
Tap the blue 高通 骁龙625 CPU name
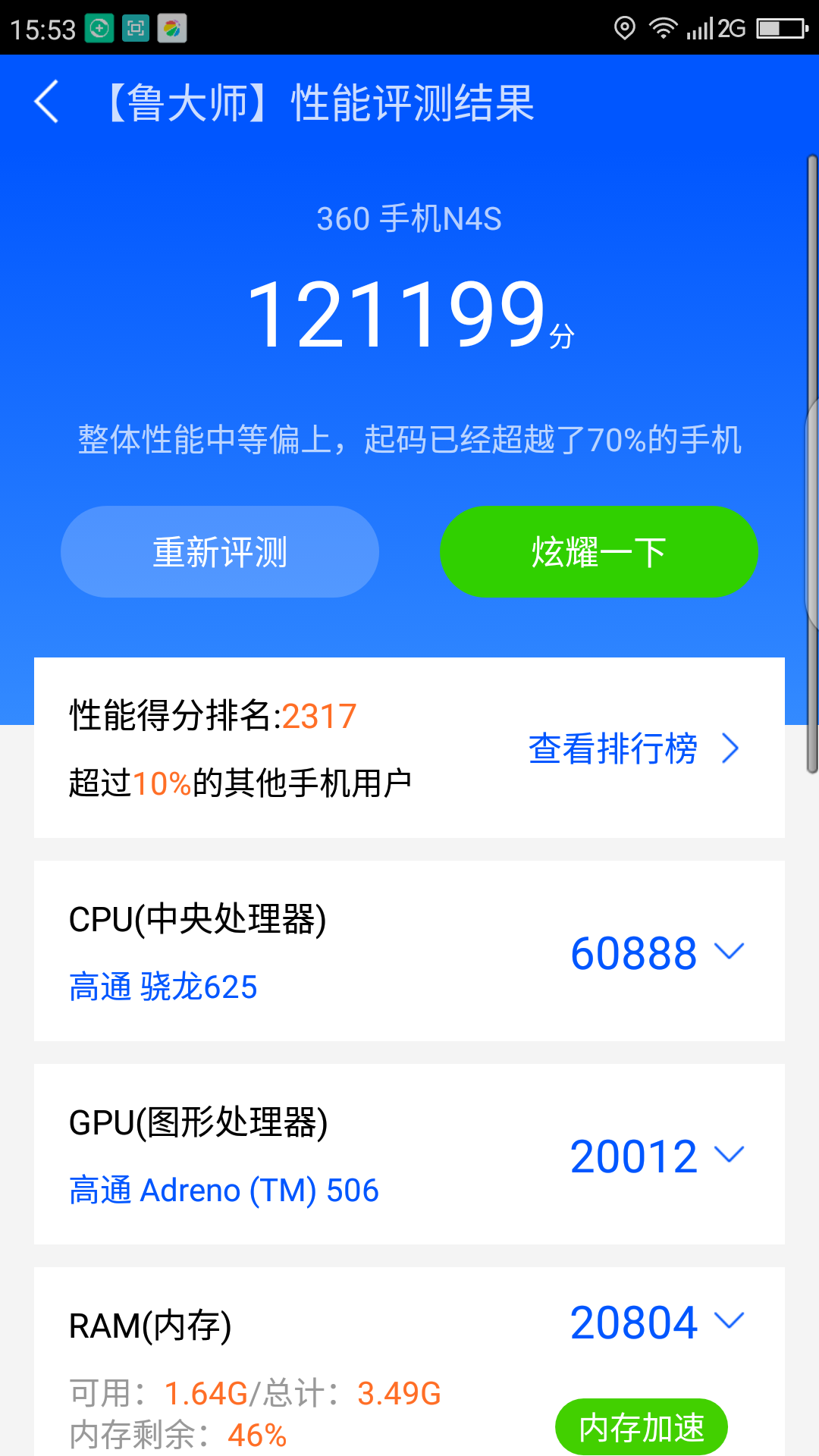click(x=162, y=987)
